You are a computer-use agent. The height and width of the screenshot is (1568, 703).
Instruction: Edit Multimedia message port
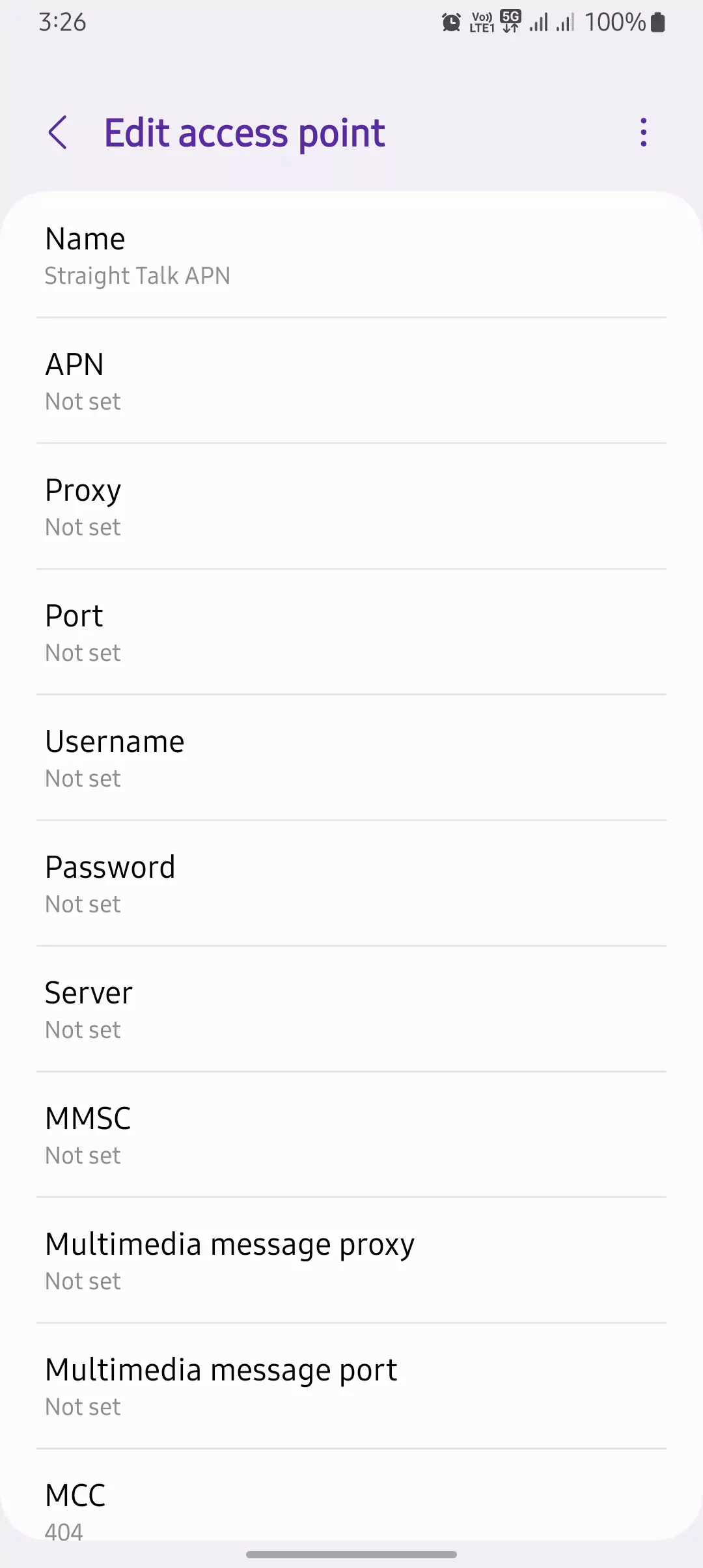351,1388
